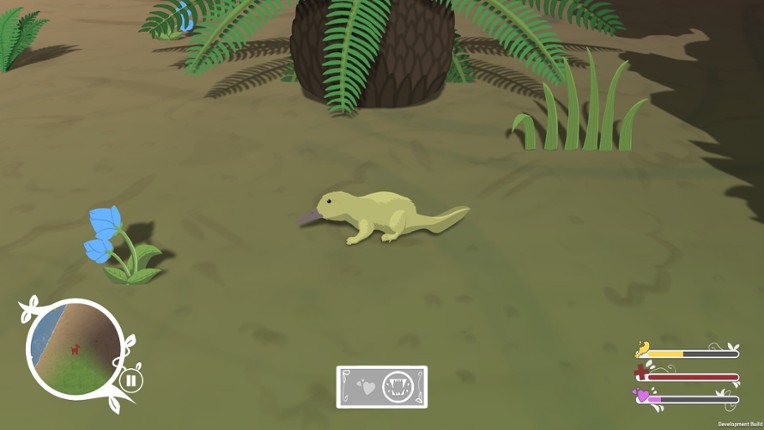Activate the bite fangs action
This screenshot has width=764, height=430.
point(399,387)
